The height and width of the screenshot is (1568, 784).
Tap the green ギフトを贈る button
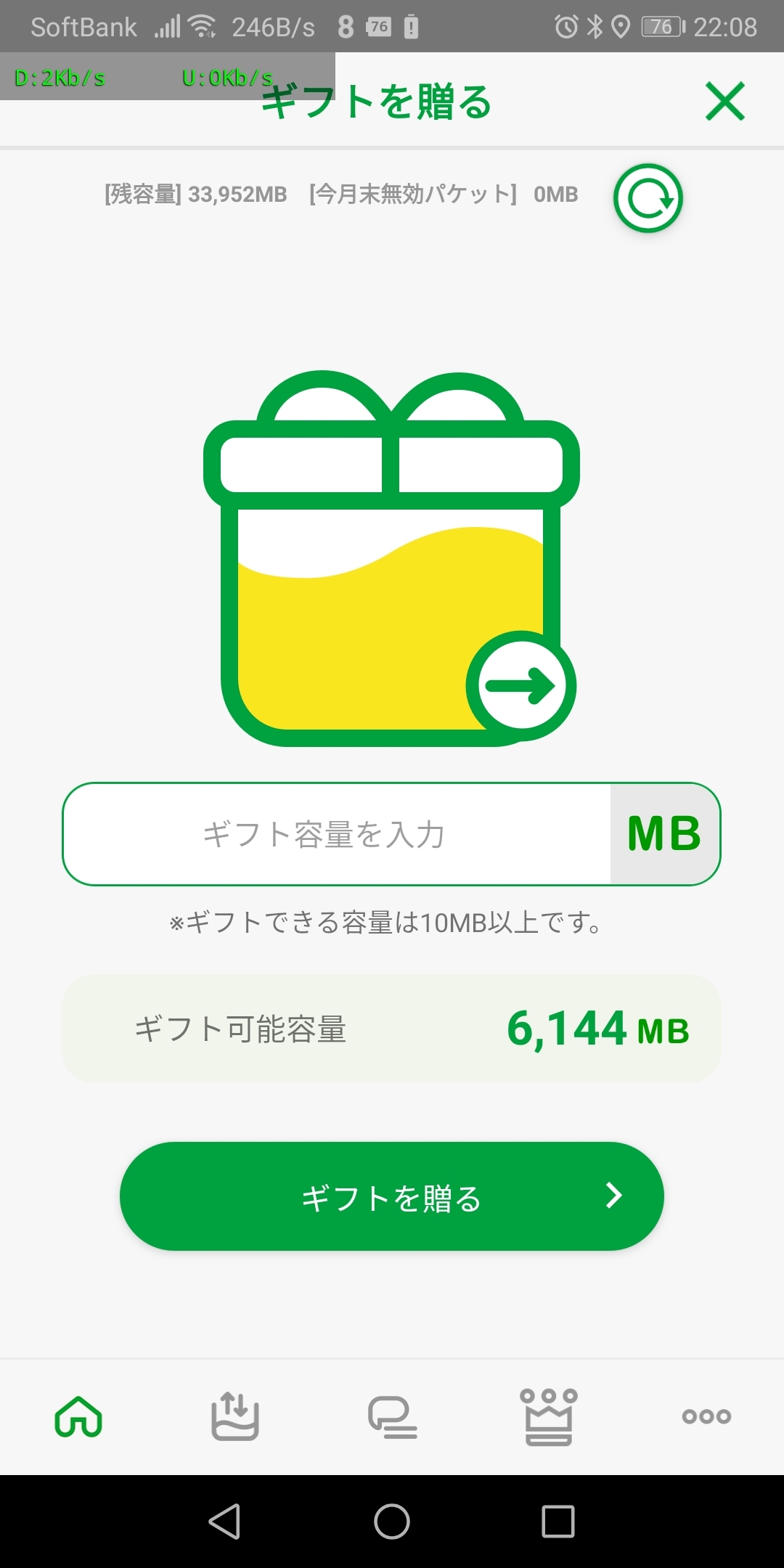[x=392, y=1196]
